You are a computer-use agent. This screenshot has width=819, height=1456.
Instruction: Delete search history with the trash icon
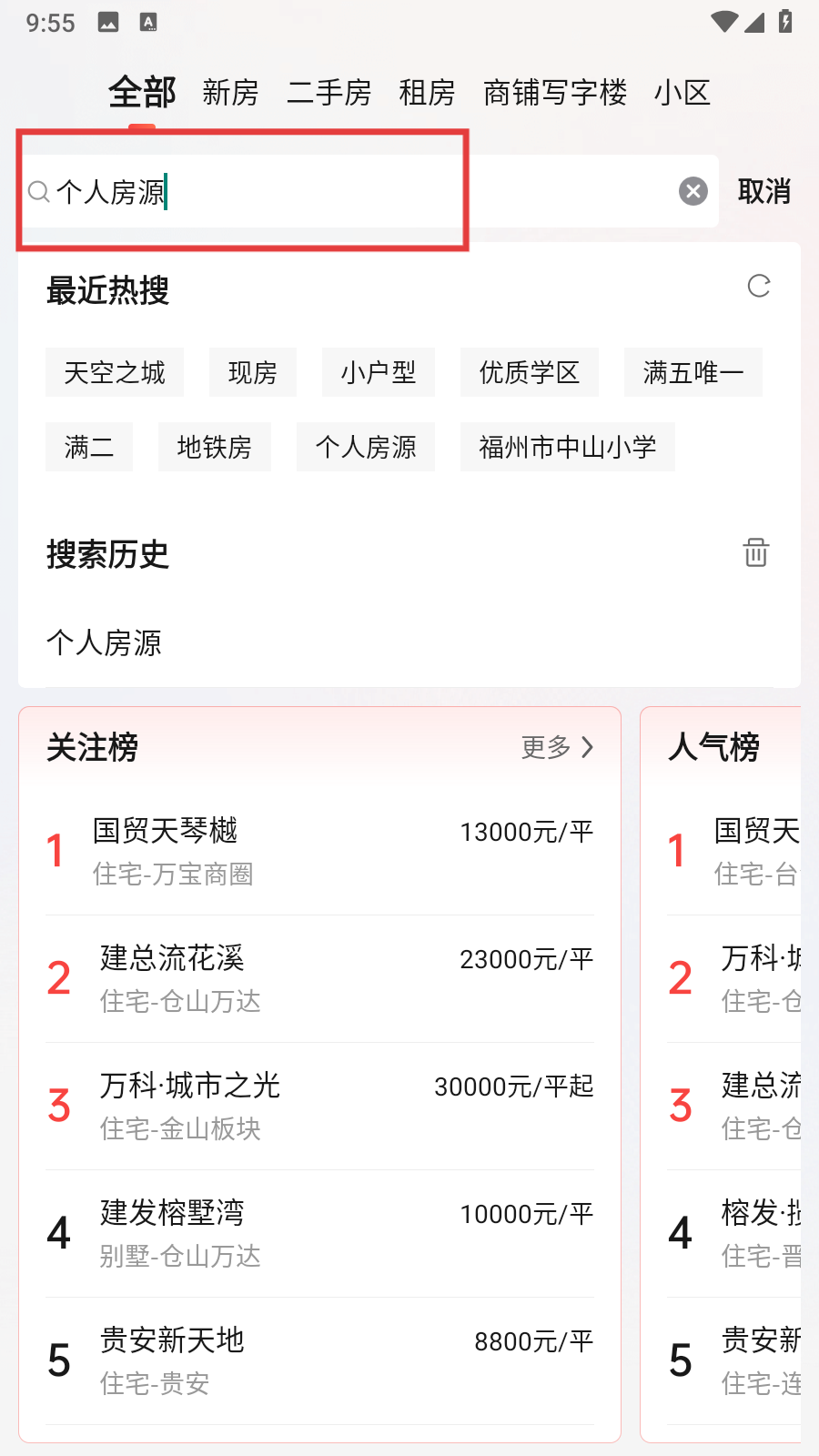point(756,552)
